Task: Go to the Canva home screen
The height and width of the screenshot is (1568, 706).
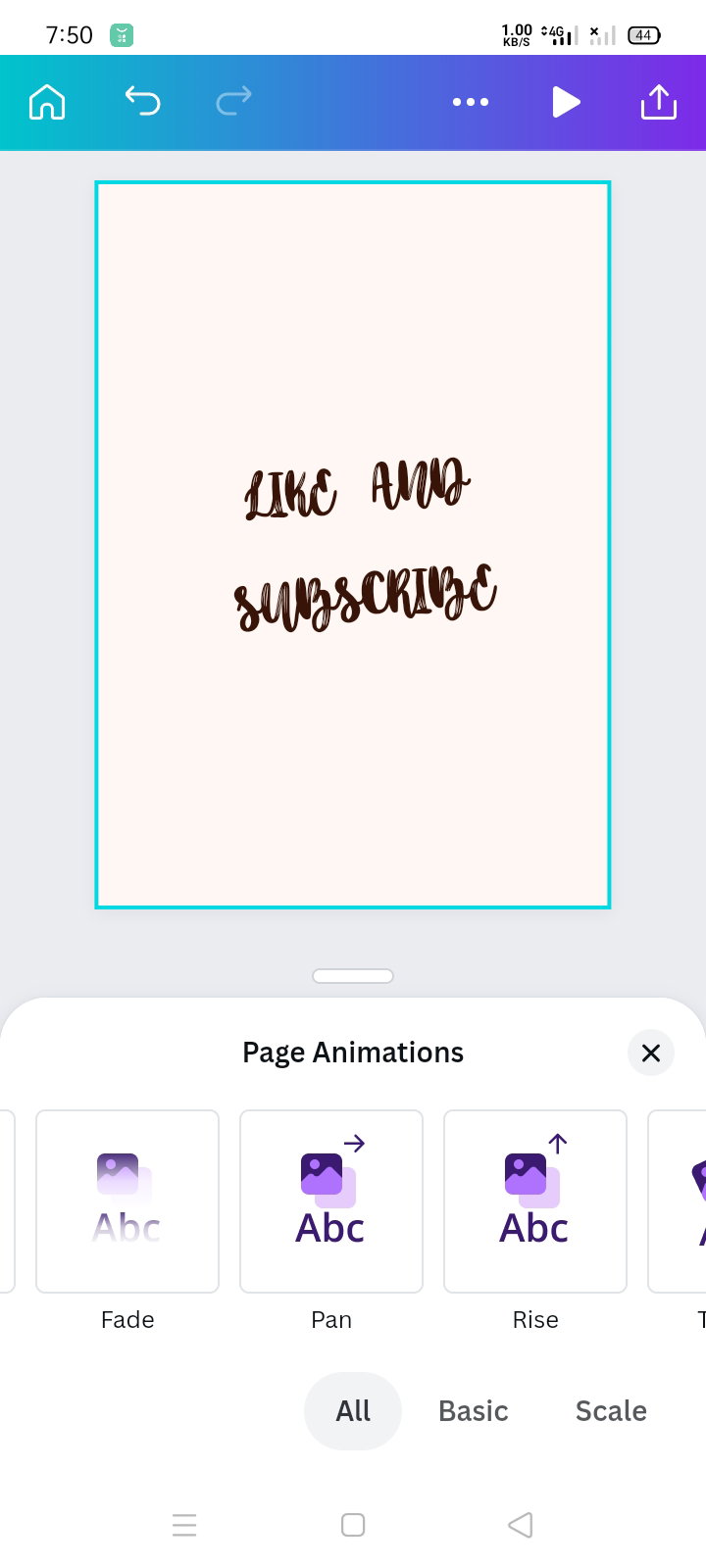Action: [x=47, y=102]
